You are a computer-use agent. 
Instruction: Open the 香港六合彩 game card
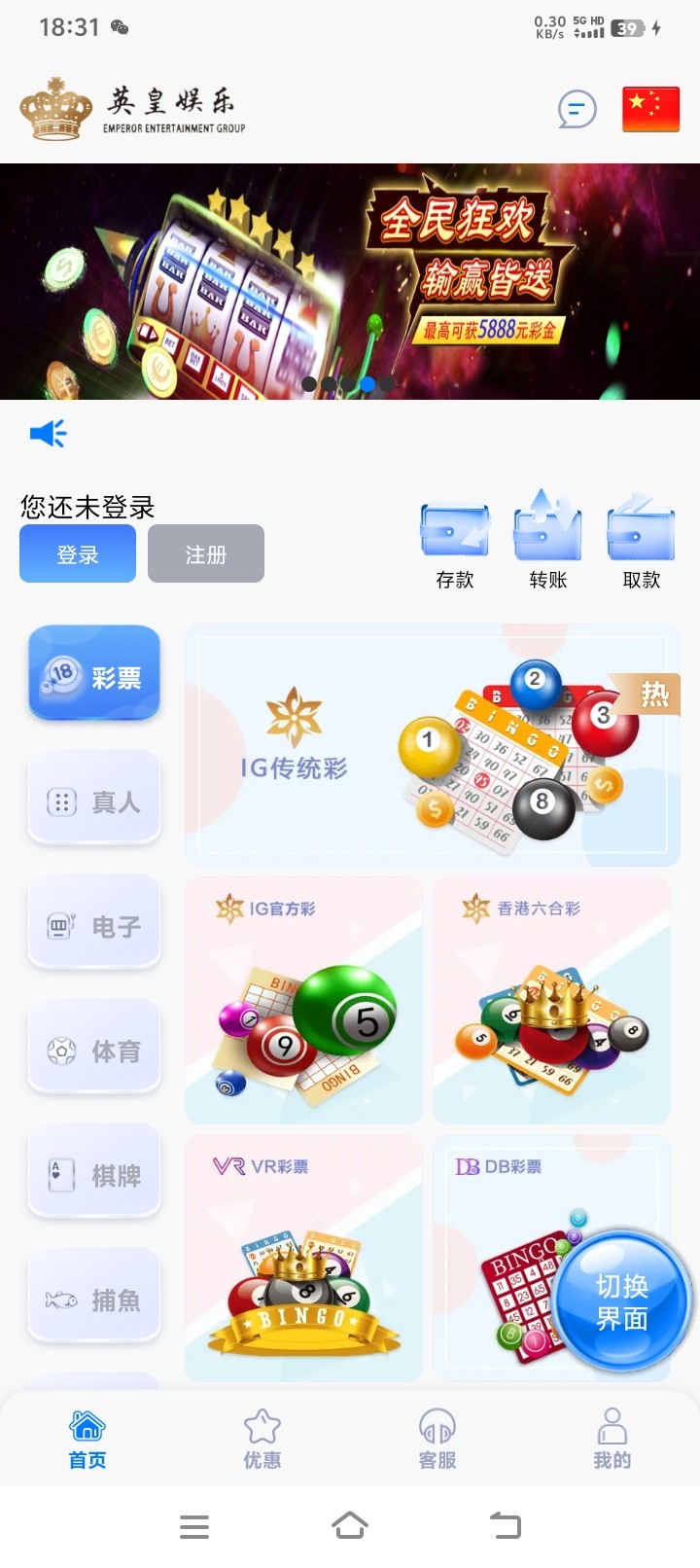pos(551,1000)
